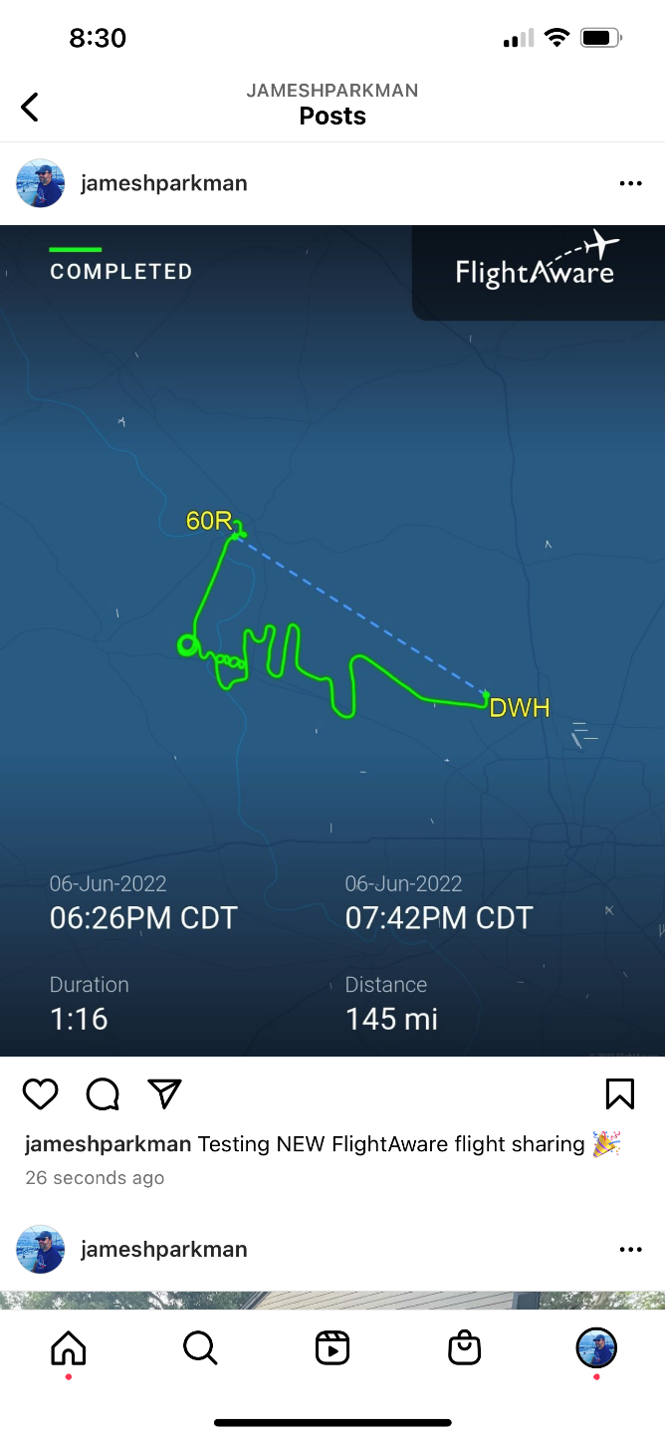Bookmark the FlightAware flight post
669x1442 pixels.
coord(620,1095)
